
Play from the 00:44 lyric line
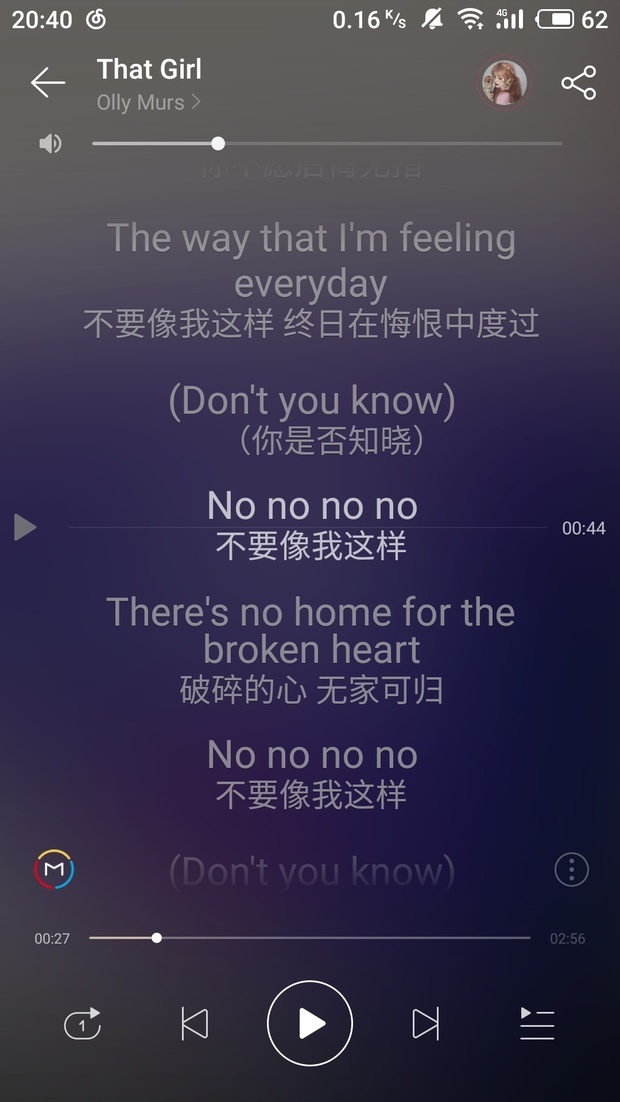point(26,528)
